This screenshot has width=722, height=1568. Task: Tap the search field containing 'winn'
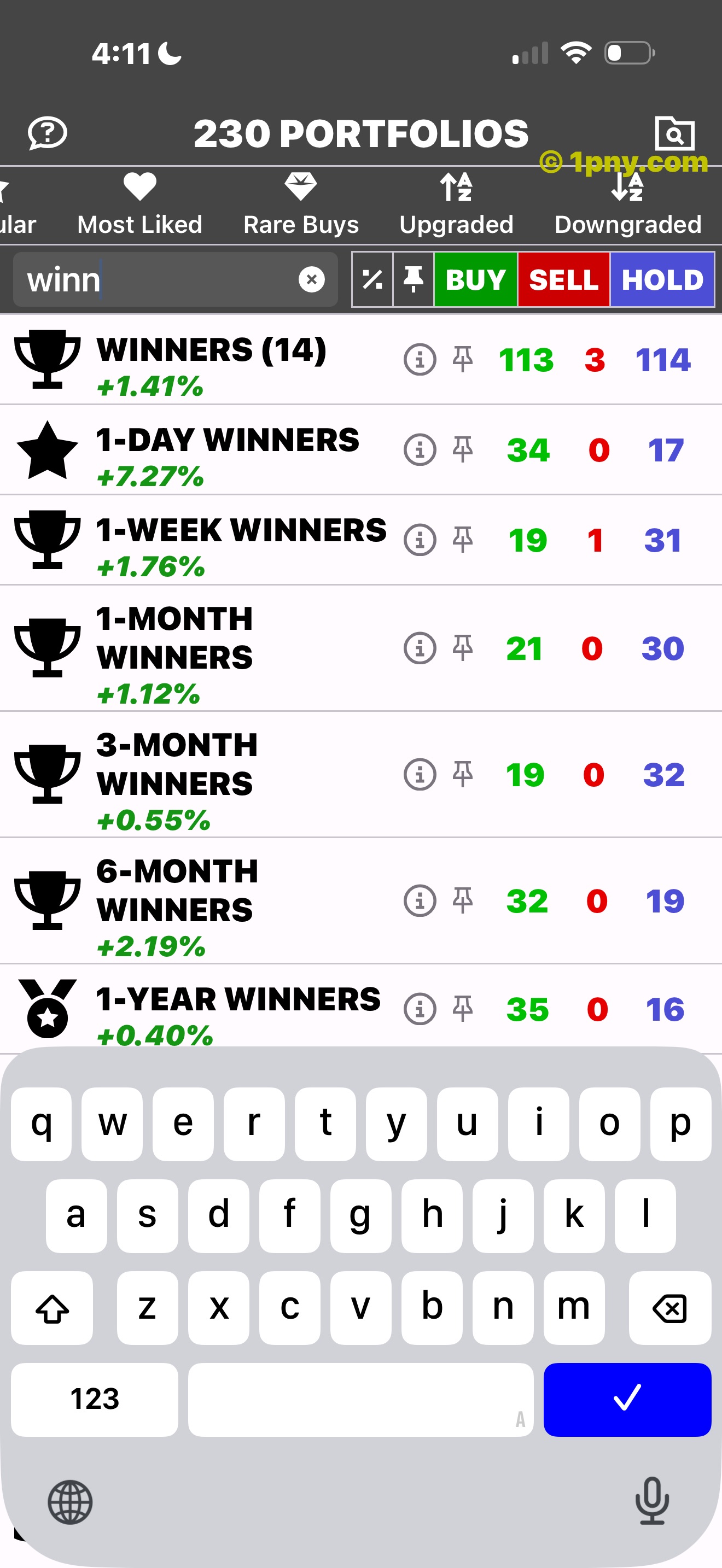pos(176,279)
